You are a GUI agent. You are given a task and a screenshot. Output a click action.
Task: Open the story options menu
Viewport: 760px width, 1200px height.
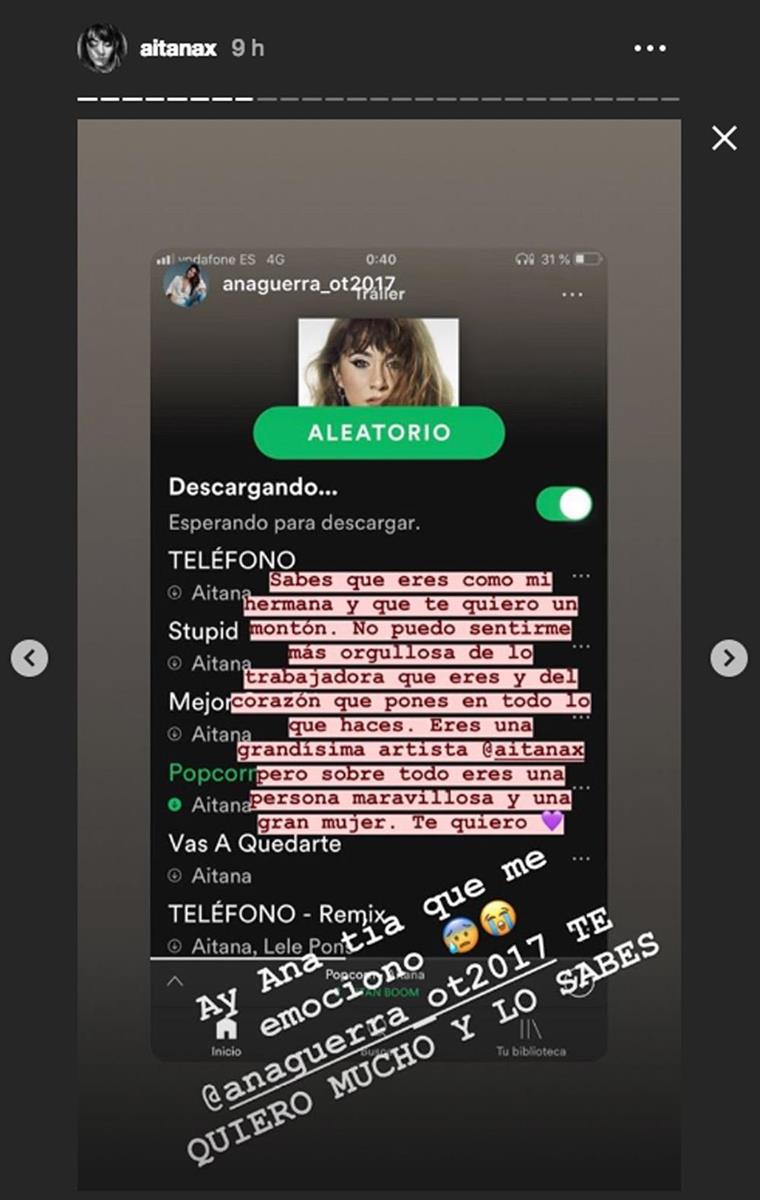pyautogui.click(x=650, y=48)
